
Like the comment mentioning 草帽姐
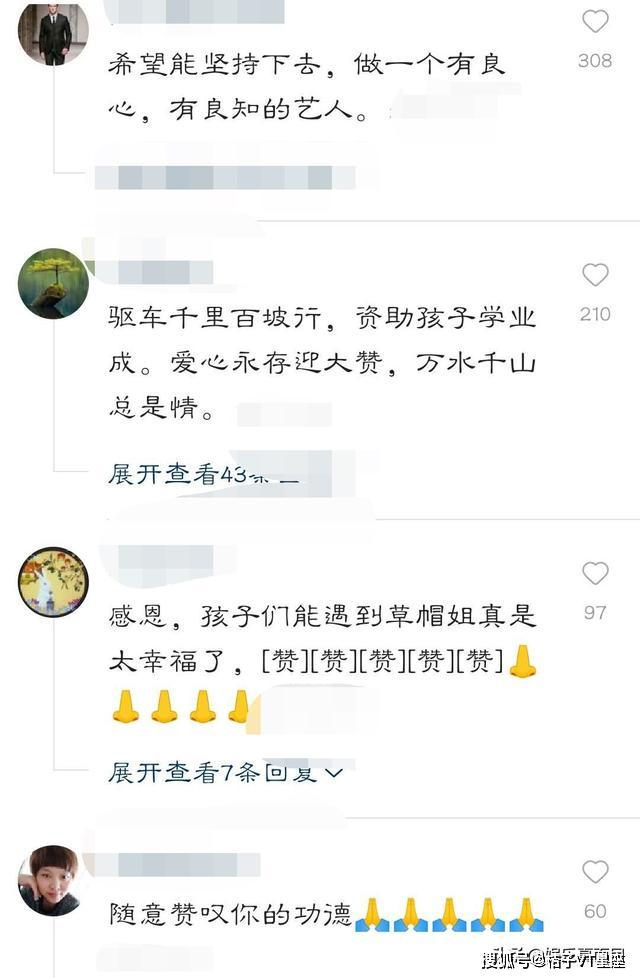(x=595, y=573)
